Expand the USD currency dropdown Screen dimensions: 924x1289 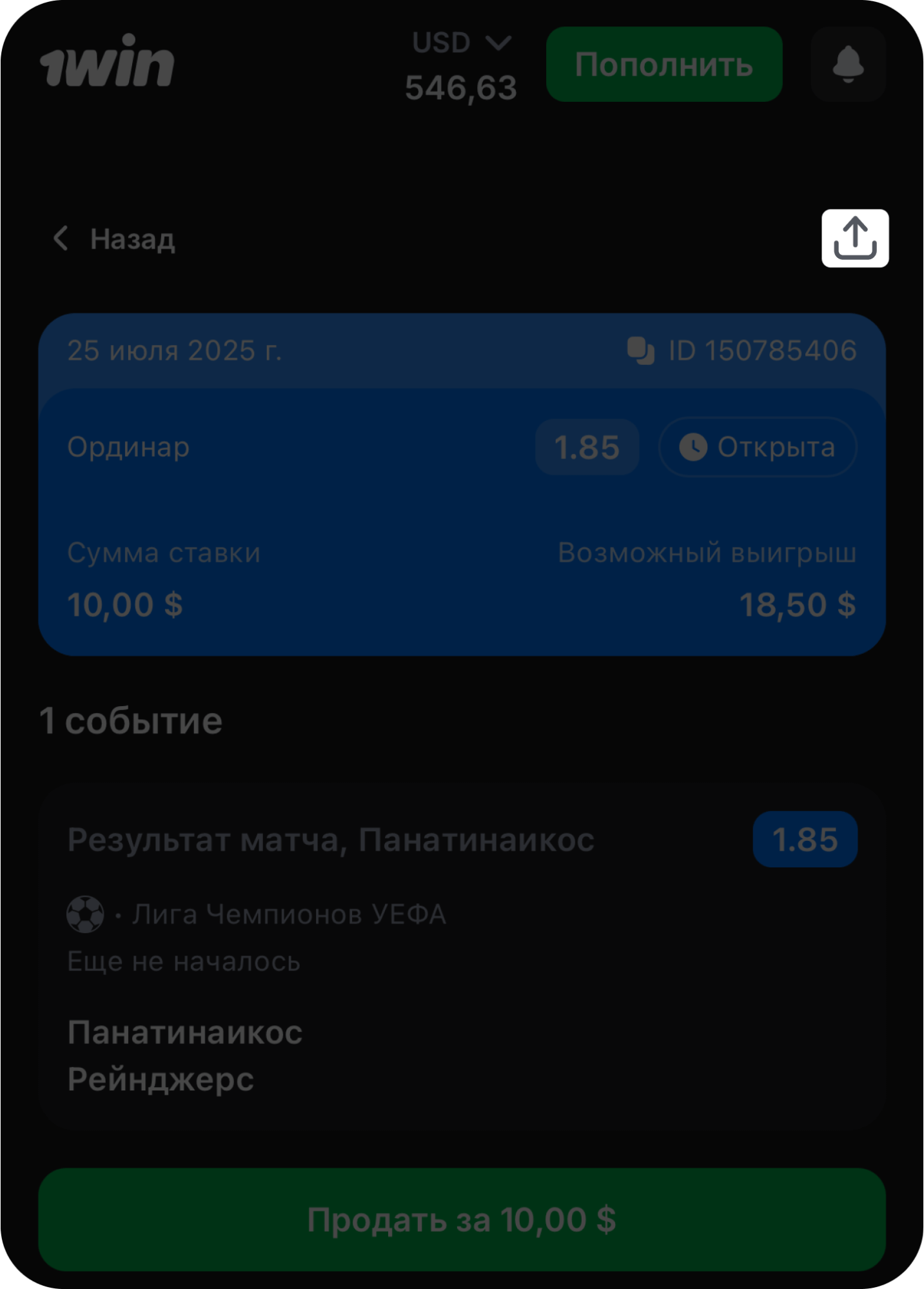(x=462, y=43)
